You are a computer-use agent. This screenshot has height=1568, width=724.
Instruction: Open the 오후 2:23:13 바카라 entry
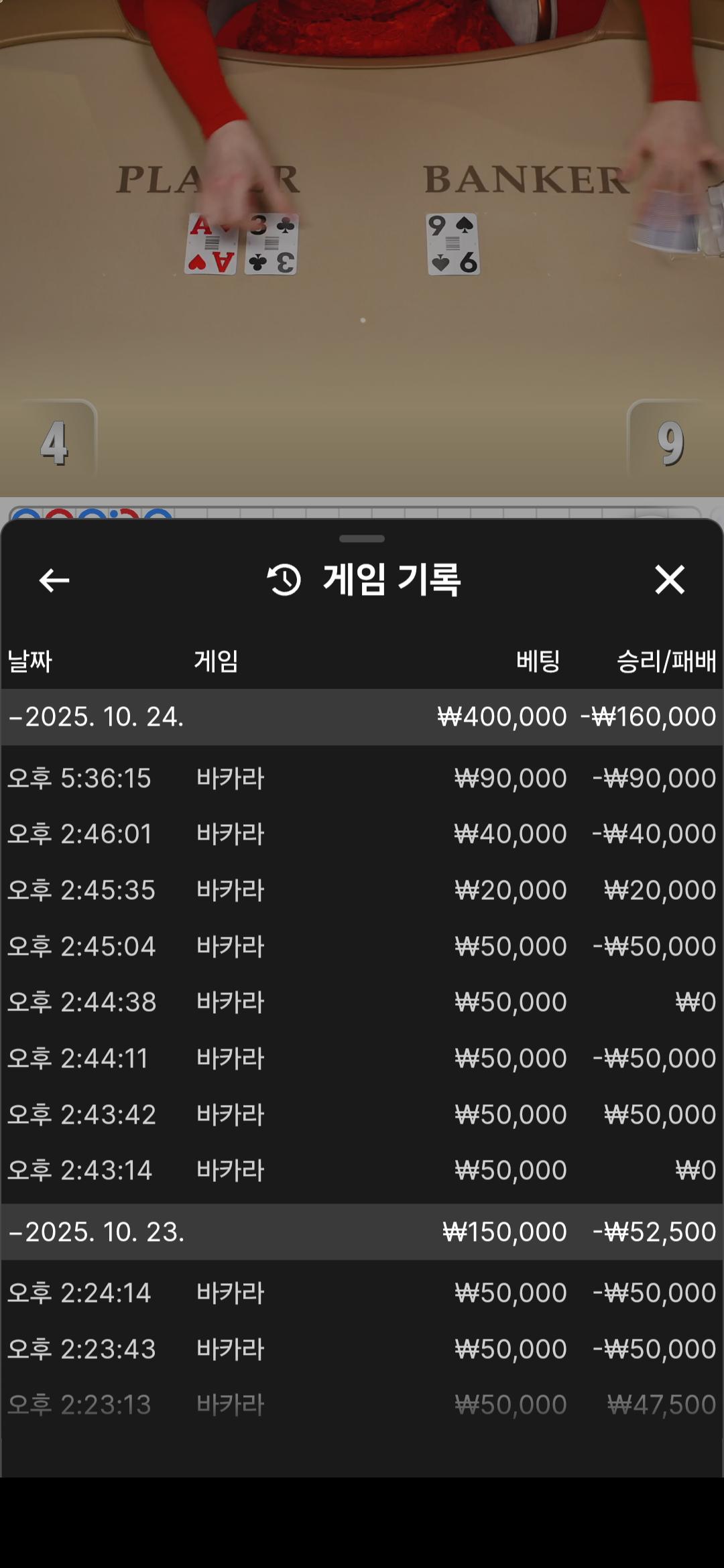[362, 1404]
